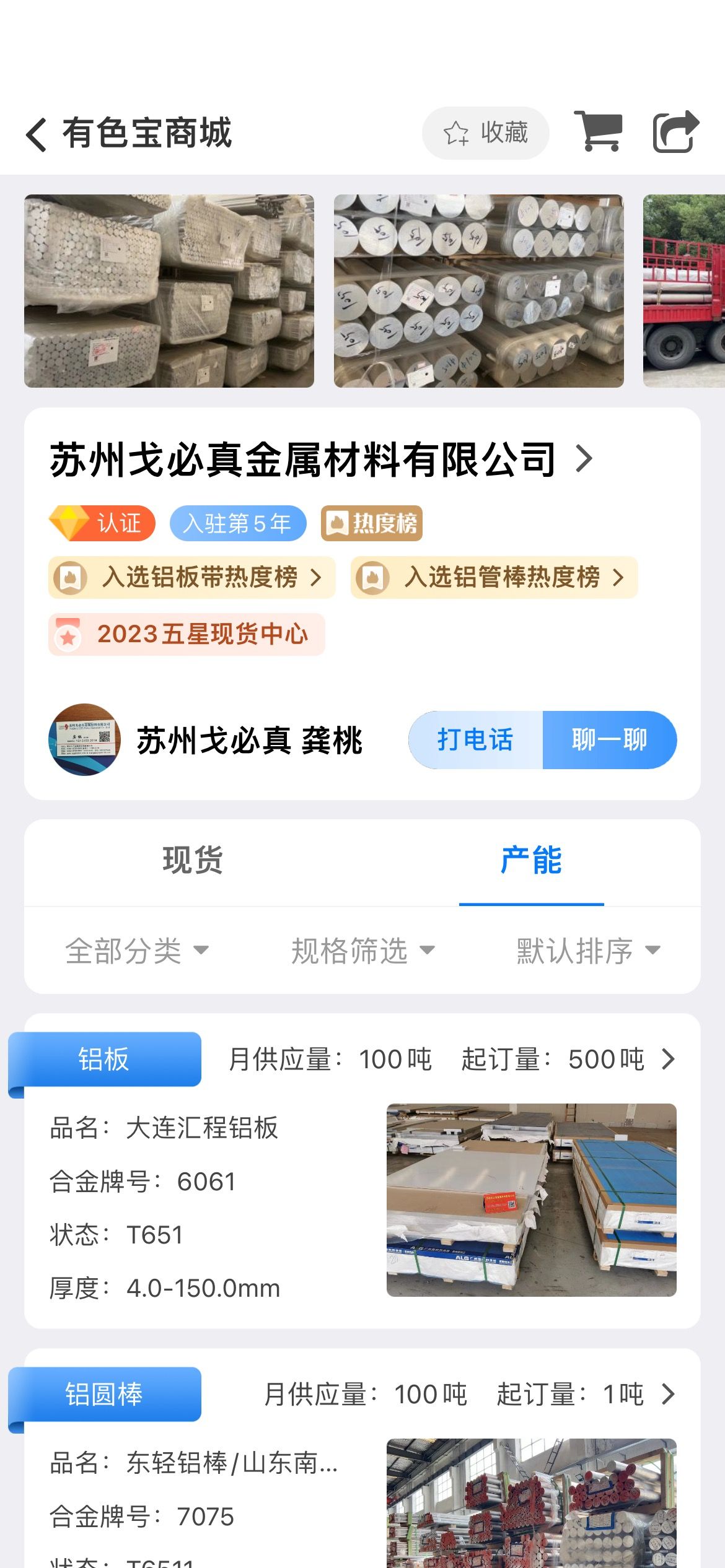Open the 铝圆棒 7075 product card

tap(362, 1486)
